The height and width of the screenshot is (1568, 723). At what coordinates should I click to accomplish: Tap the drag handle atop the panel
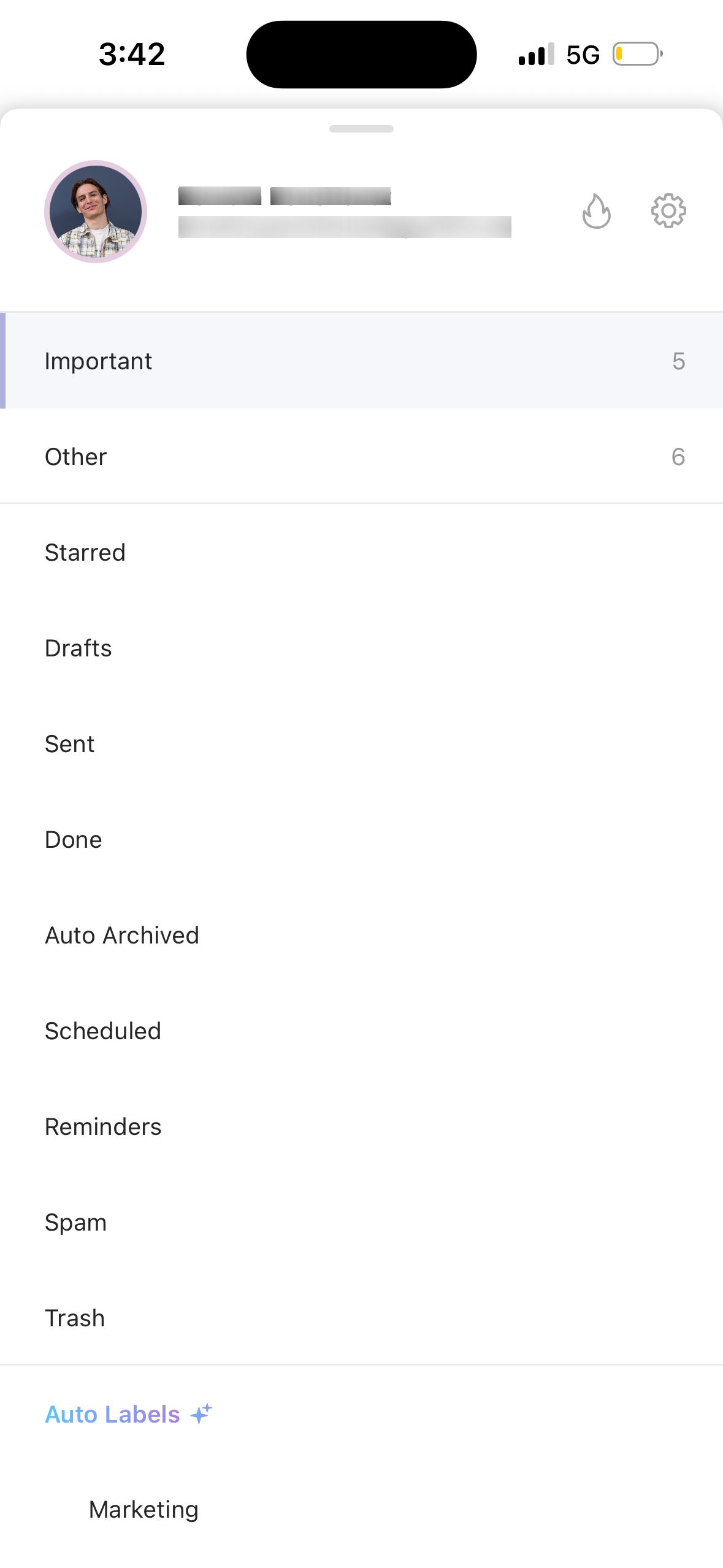(x=361, y=129)
